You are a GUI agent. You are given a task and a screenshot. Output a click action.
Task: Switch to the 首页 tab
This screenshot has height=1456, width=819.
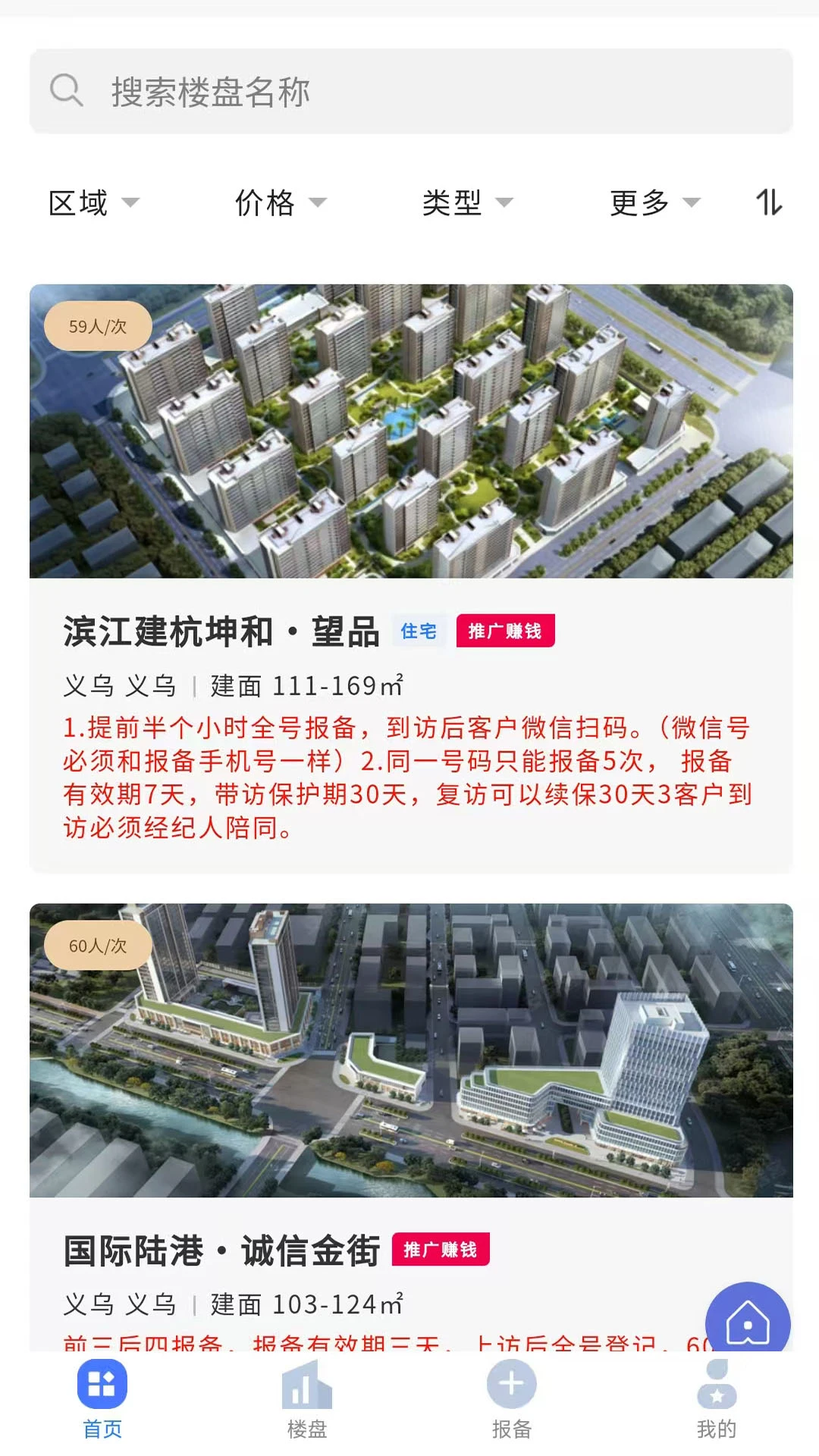(102, 1399)
